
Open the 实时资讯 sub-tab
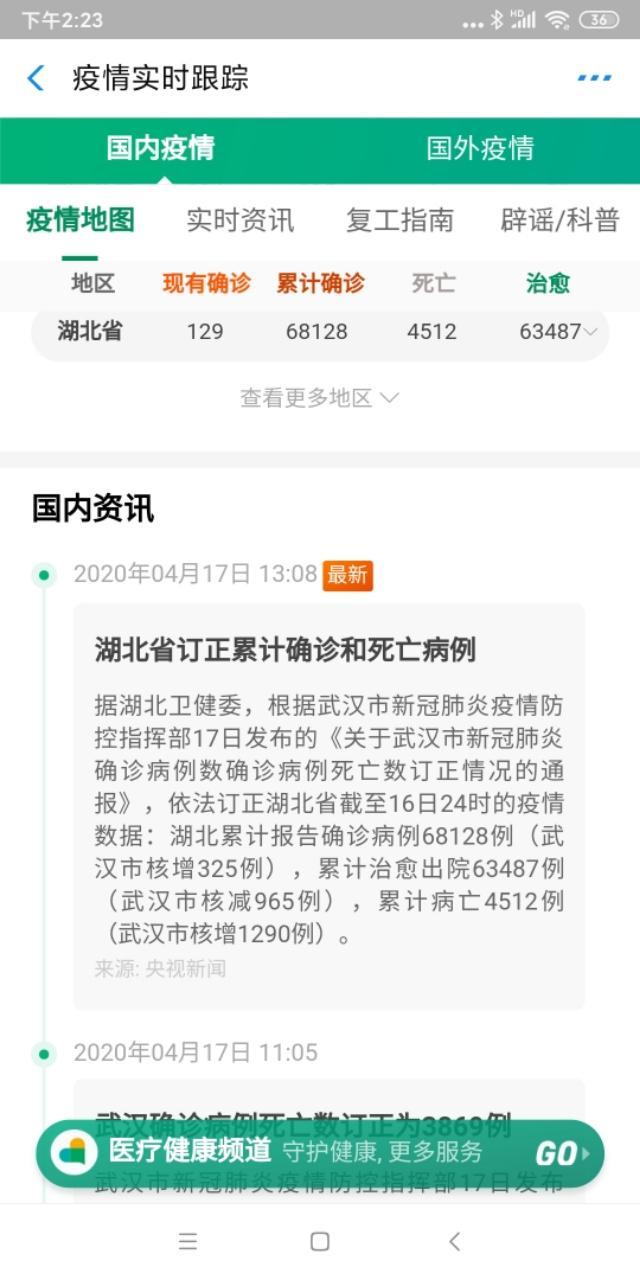(x=240, y=220)
